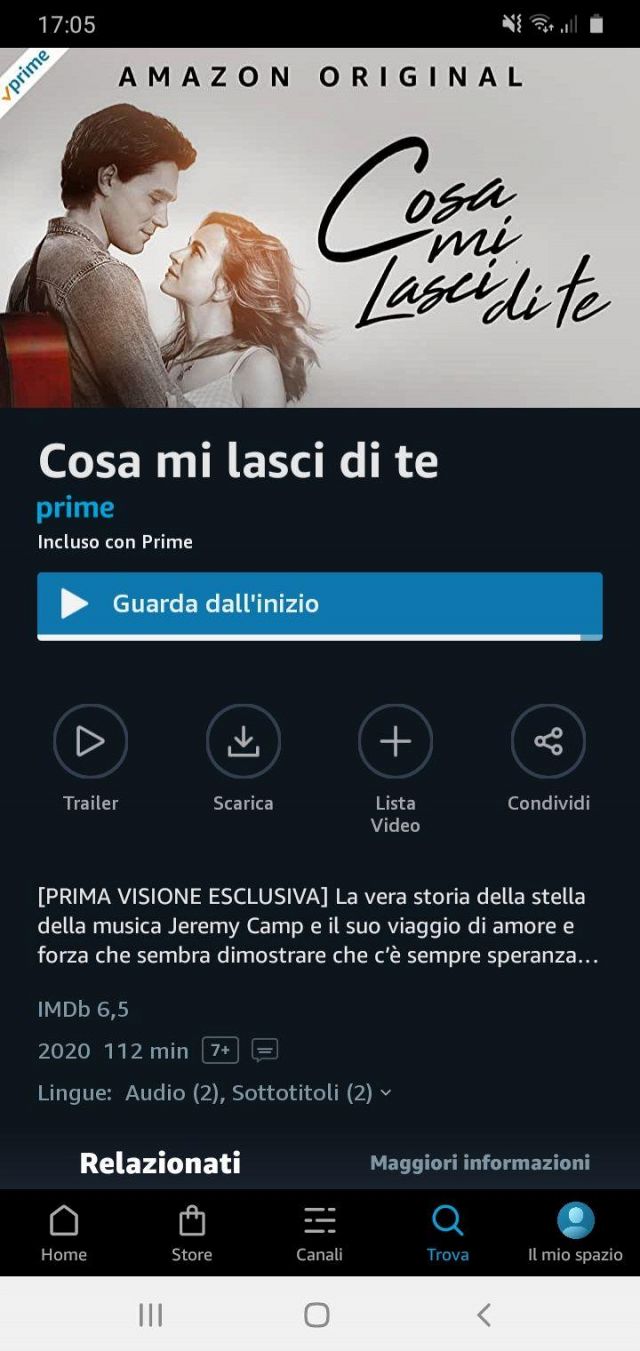Watch the Trailer

tap(91, 742)
